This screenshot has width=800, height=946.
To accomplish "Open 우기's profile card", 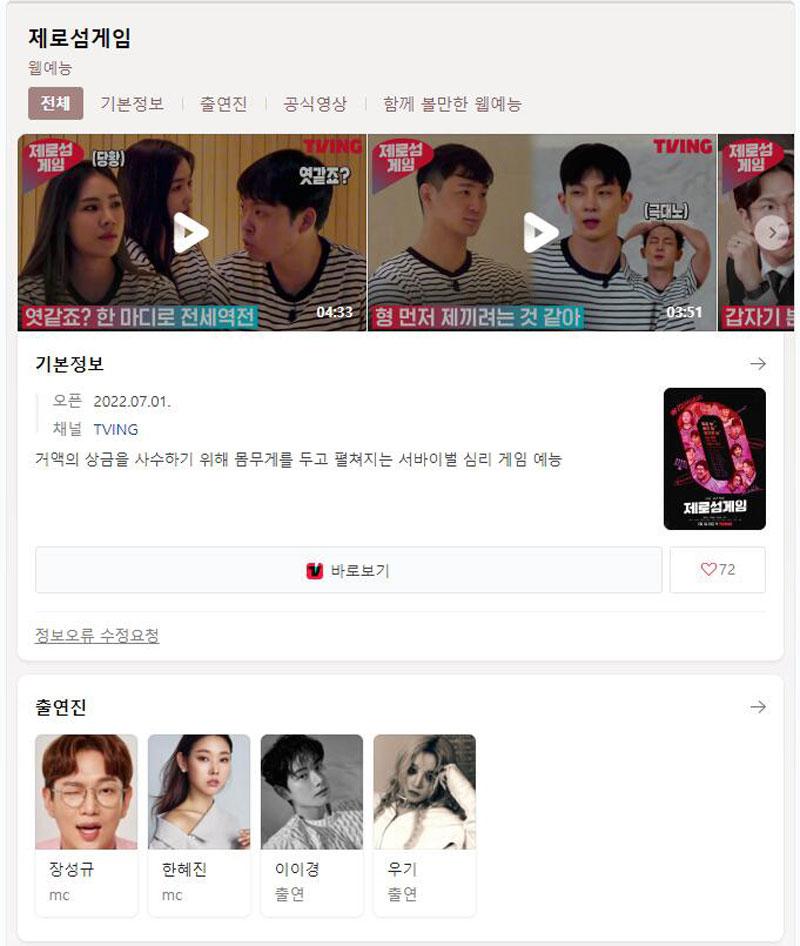I will (x=424, y=825).
